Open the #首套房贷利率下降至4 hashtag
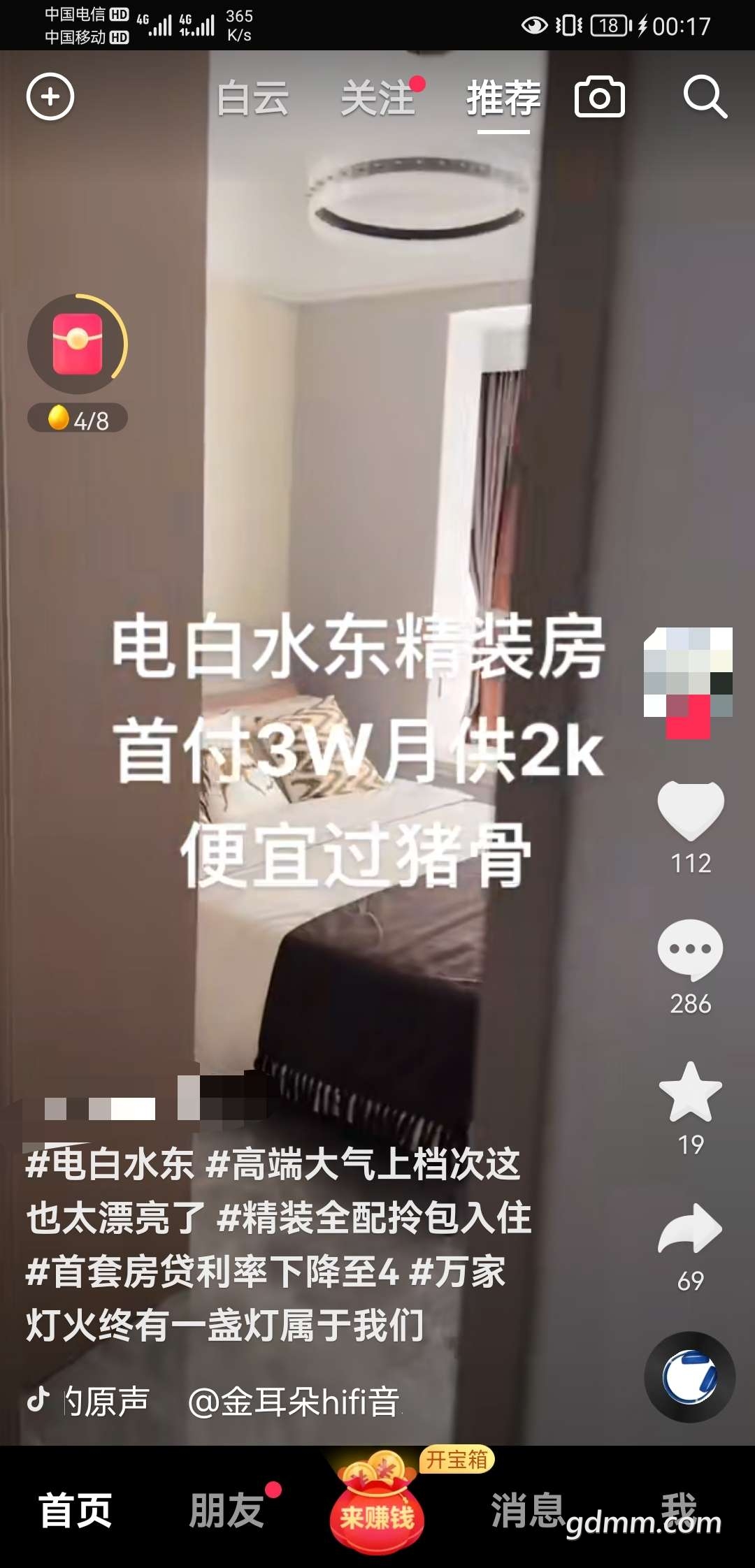755x1568 pixels. pyautogui.click(x=212, y=1272)
